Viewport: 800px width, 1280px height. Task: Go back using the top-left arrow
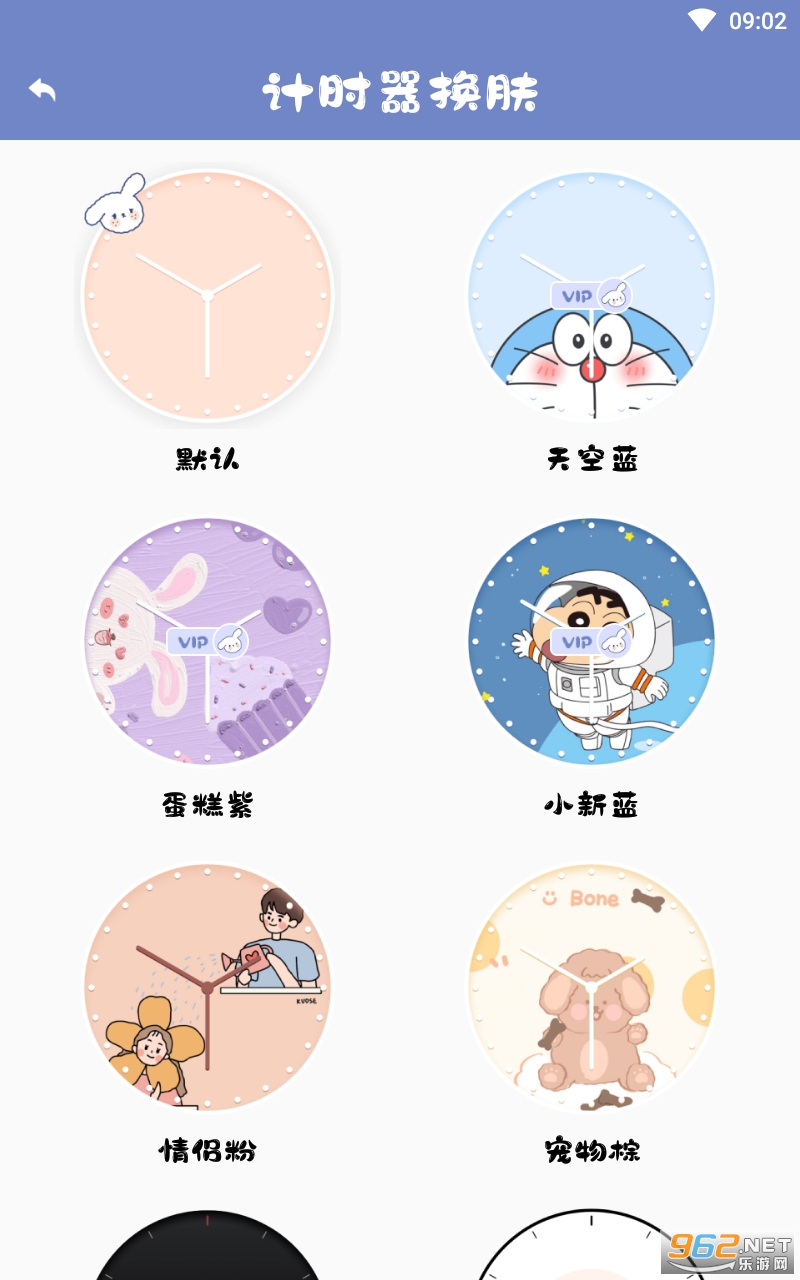tap(42, 91)
